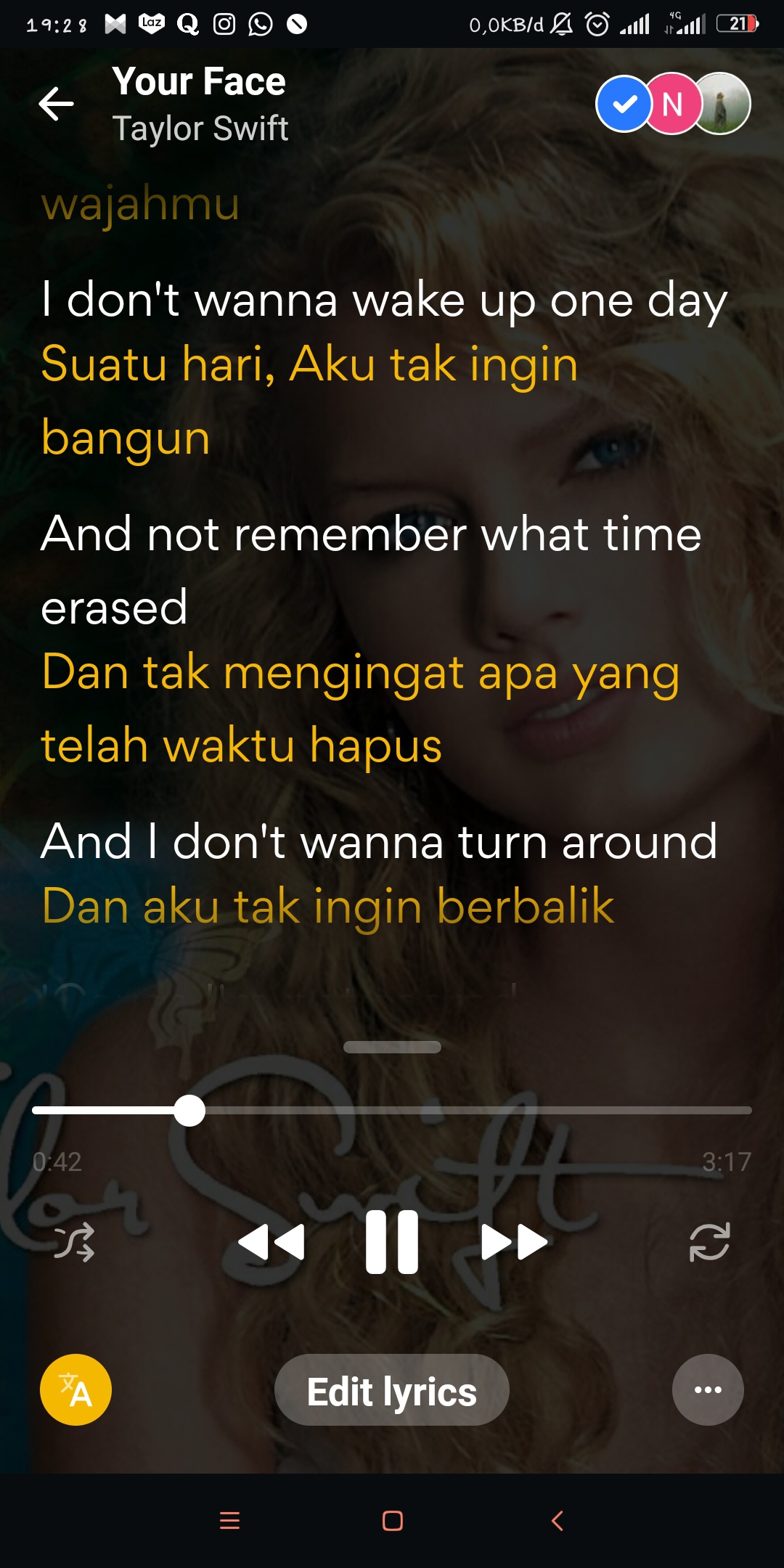Open Edit lyrics
The image size is (784, 1568).
(392, 1390)
